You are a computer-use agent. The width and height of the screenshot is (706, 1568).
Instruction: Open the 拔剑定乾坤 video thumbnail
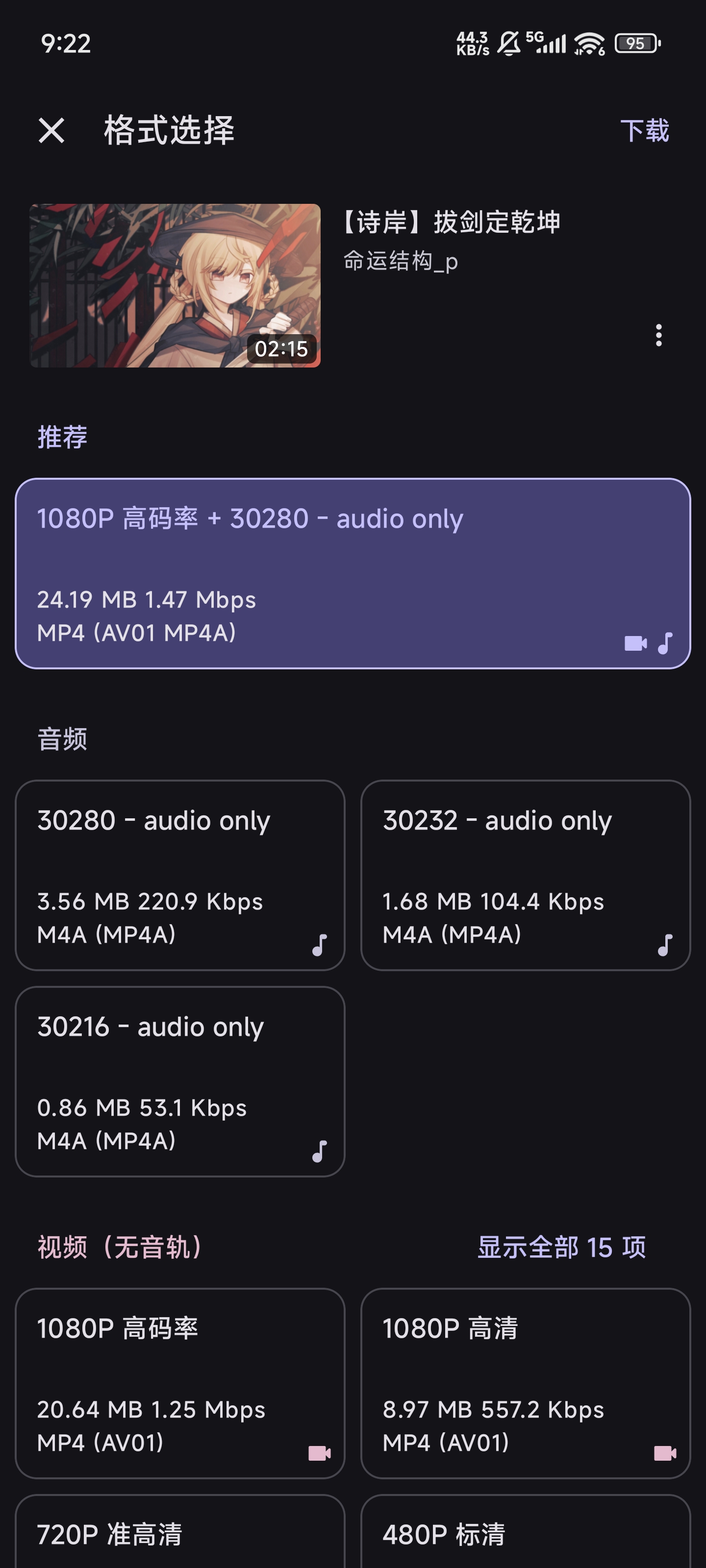(x=175, y=286)
